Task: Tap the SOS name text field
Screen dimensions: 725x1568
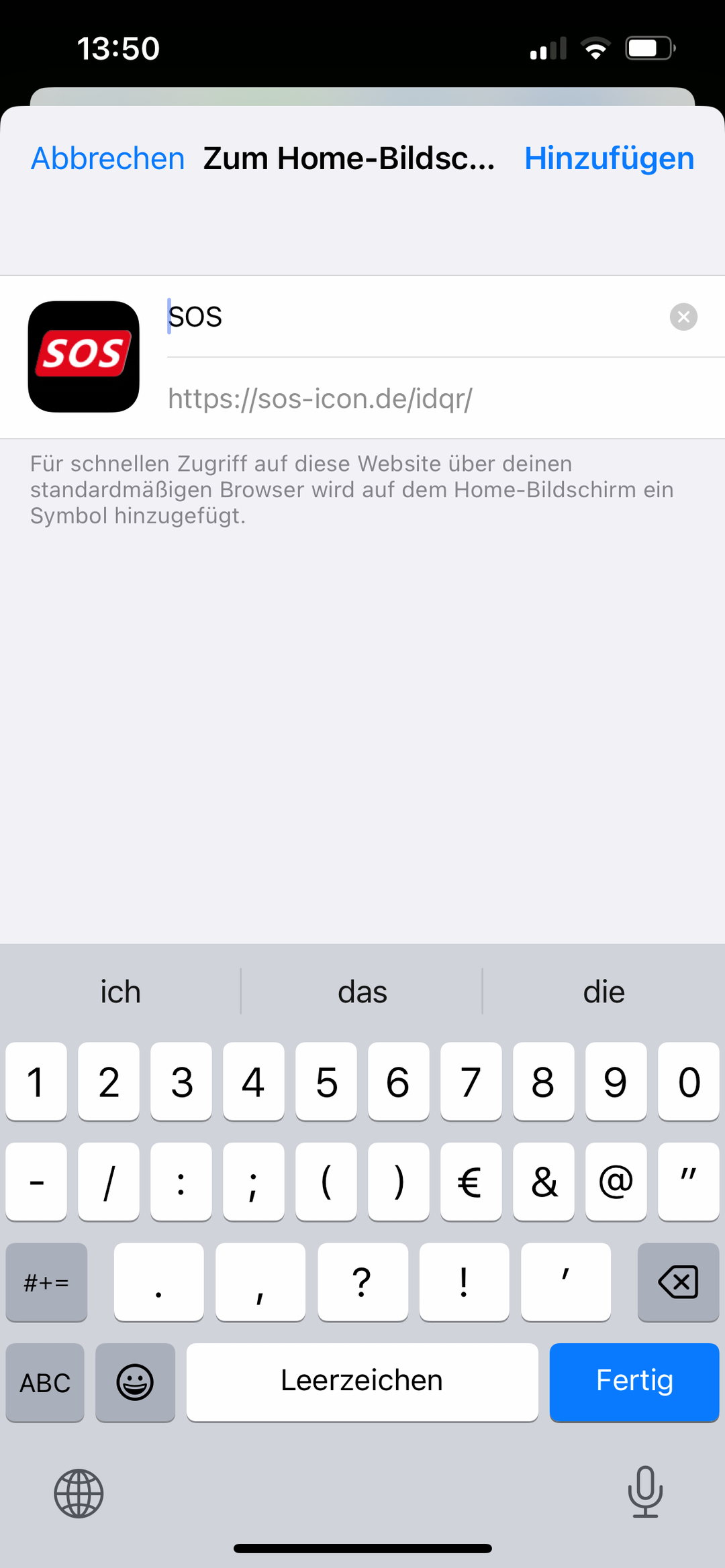Action: point(403,317)
